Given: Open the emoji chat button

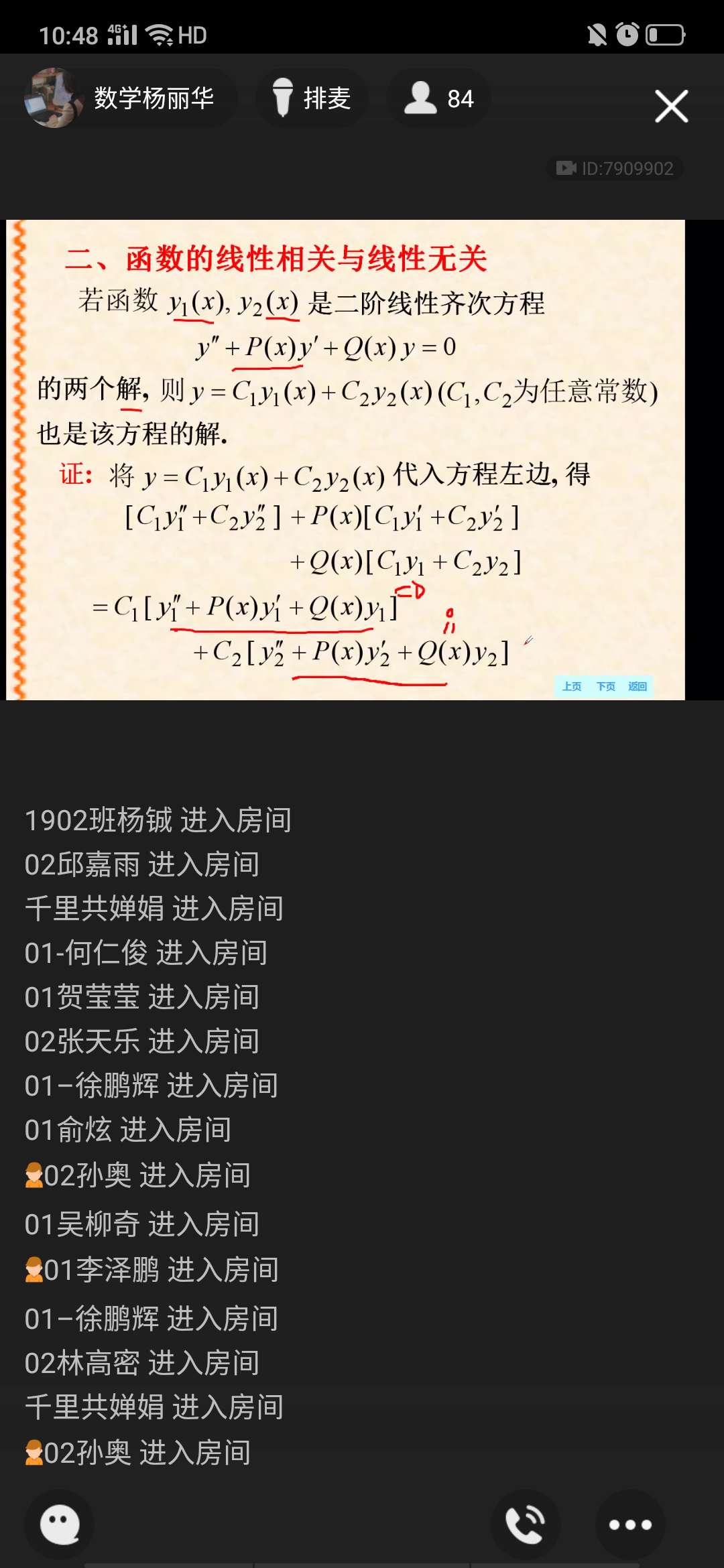Looking at the screenshot, I should click(59, 1524).
